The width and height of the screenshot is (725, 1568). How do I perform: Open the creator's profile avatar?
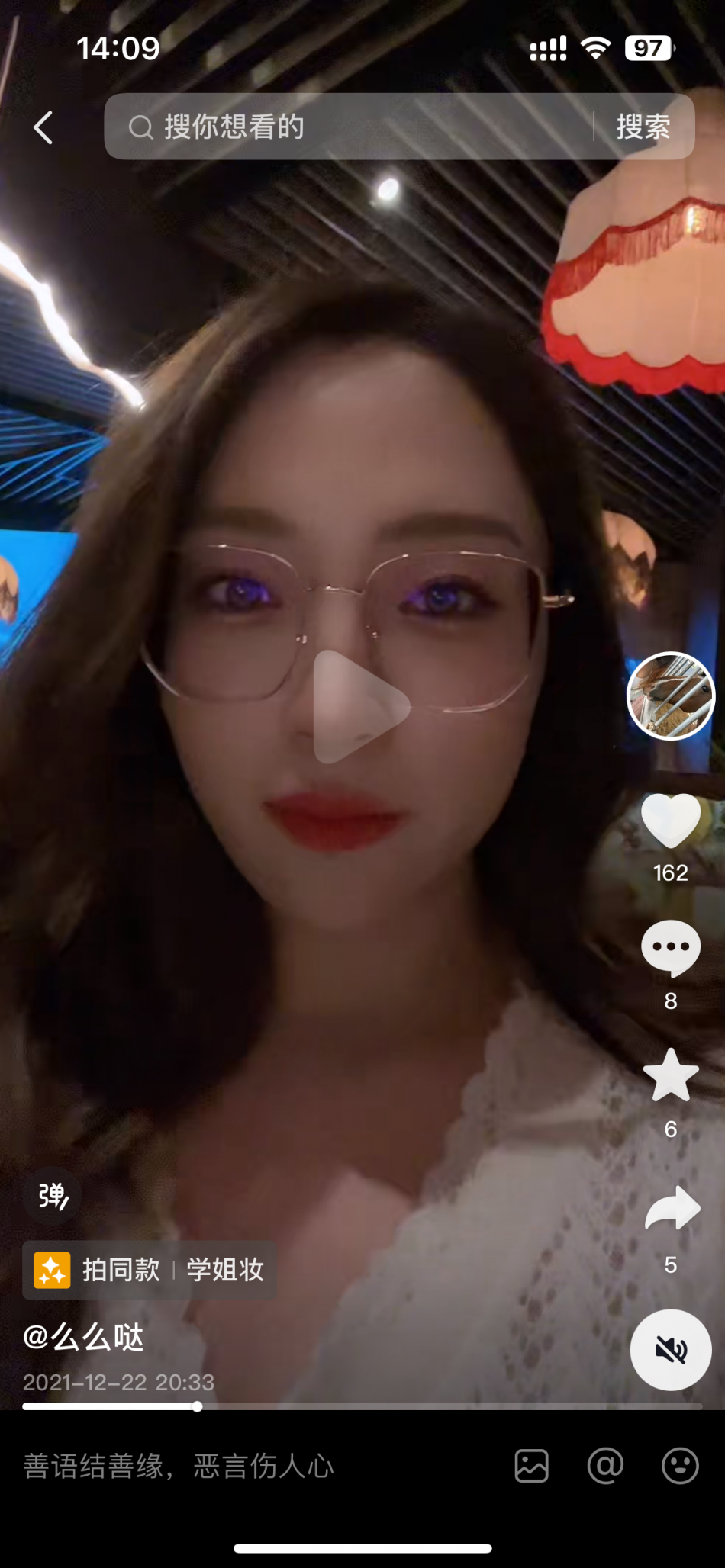[670, 696]
